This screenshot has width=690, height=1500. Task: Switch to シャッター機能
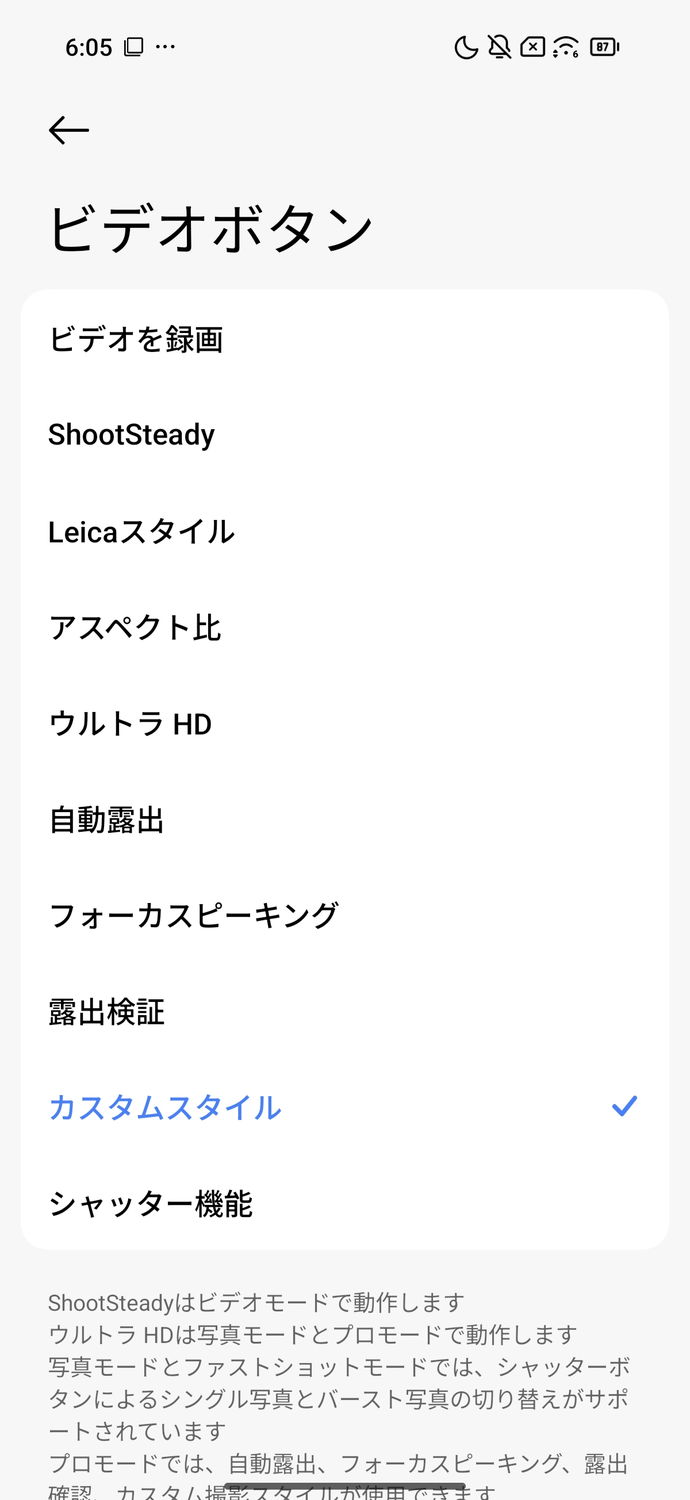point(150,1203)
